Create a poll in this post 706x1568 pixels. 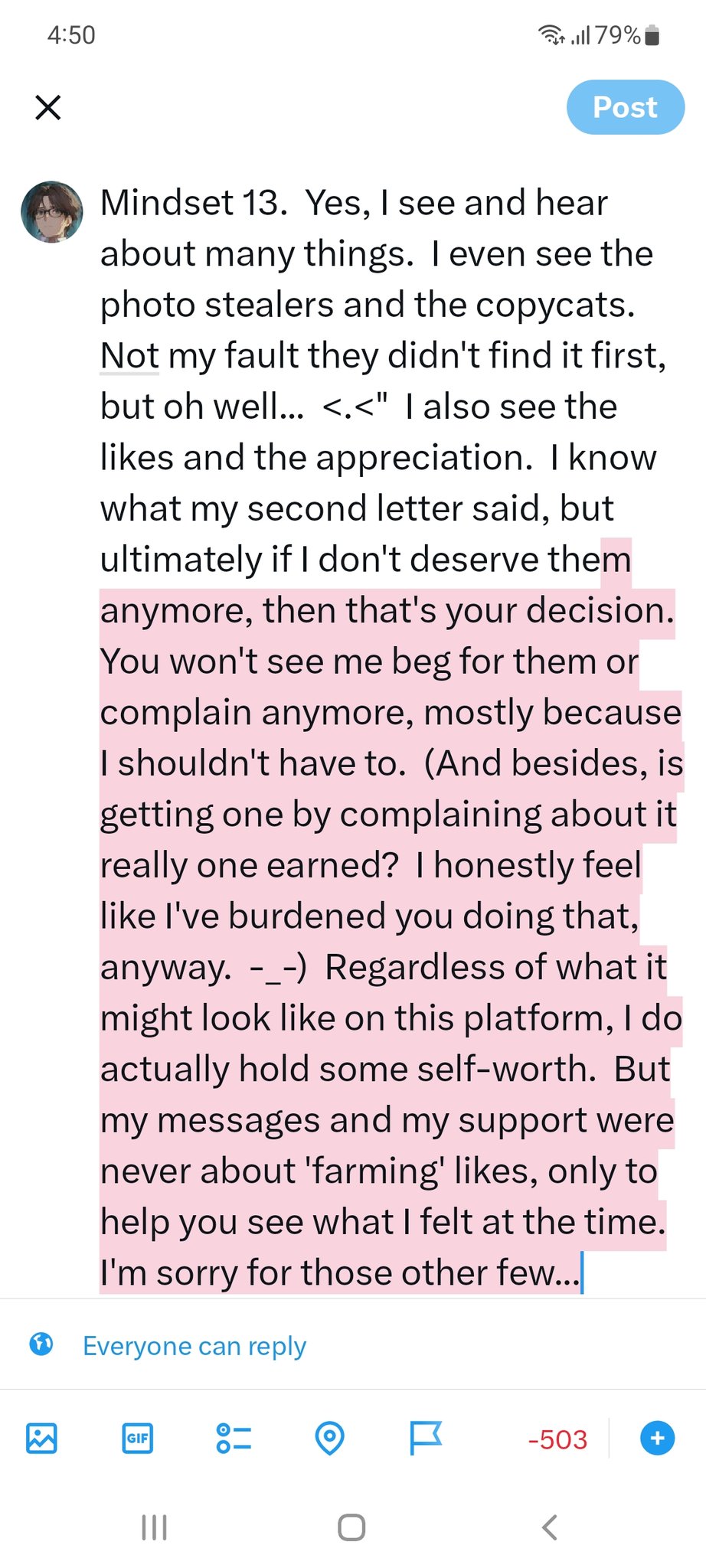[234, 1438]
